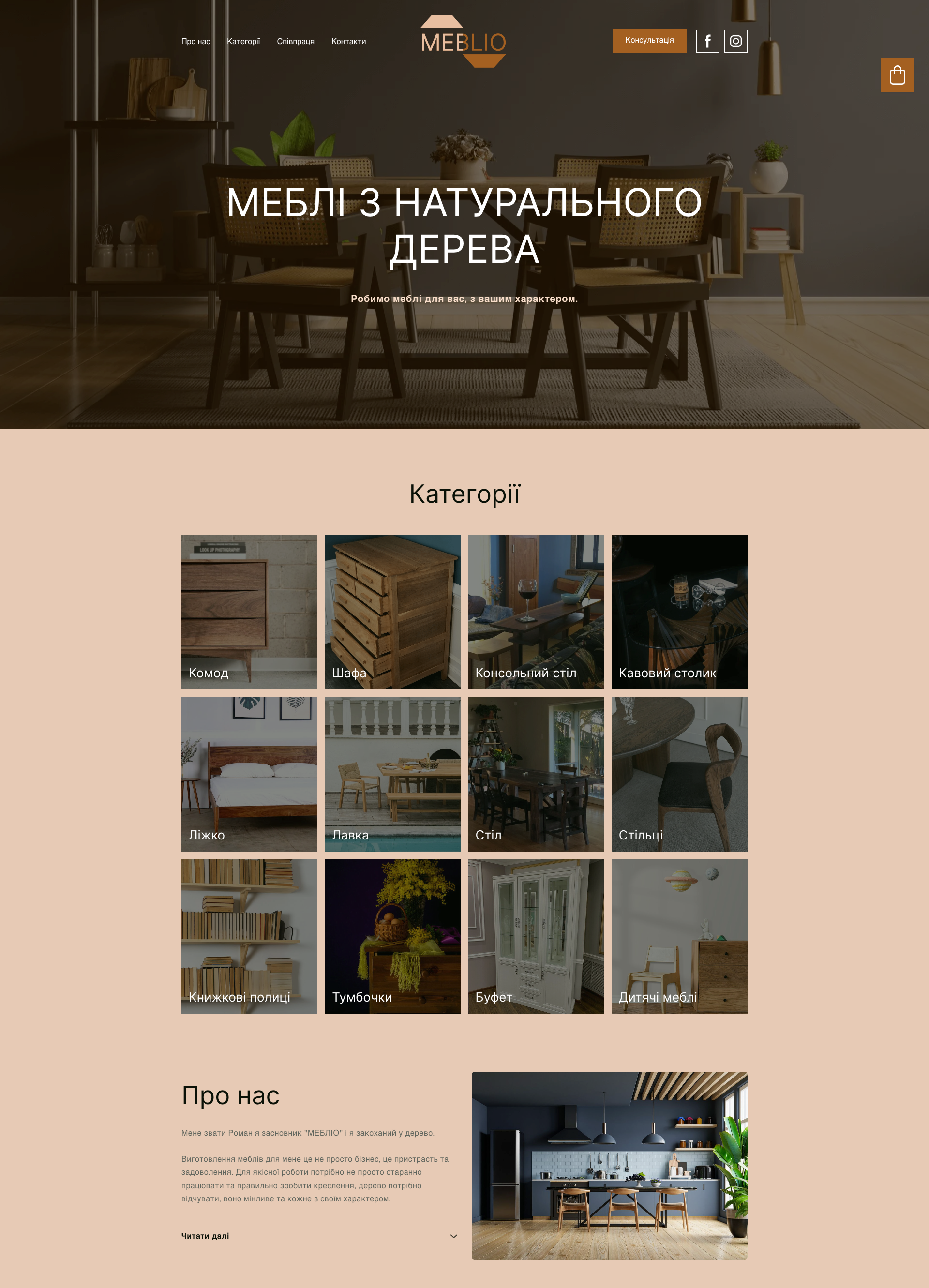Expand the Читати далі section
The image size is (929, 1288).
point(318,1236)
